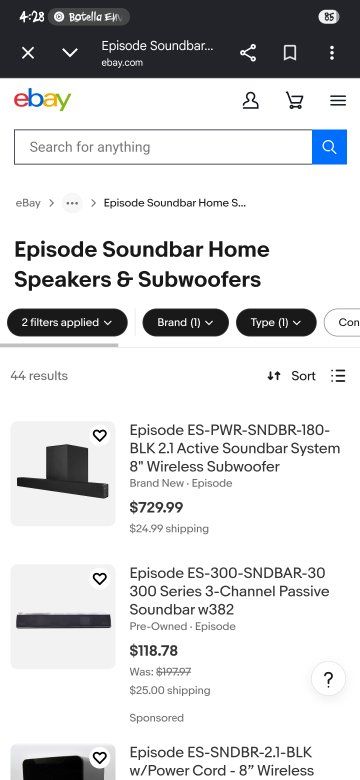Screen dimensions: 360x780
Task: Expand the collapsed breadcrumb dots
Action: [x=72, y=203]
